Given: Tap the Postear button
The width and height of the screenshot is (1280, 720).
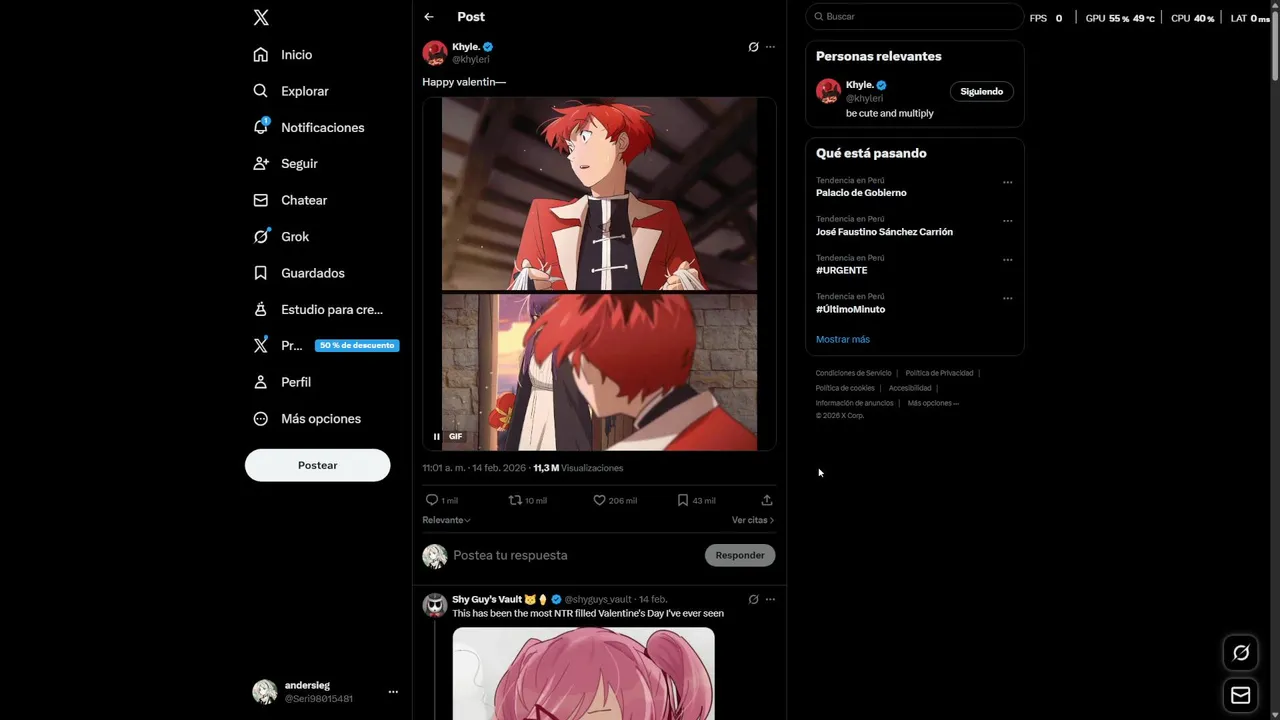Looking at the screenshot, I should [x=317, y=465].
